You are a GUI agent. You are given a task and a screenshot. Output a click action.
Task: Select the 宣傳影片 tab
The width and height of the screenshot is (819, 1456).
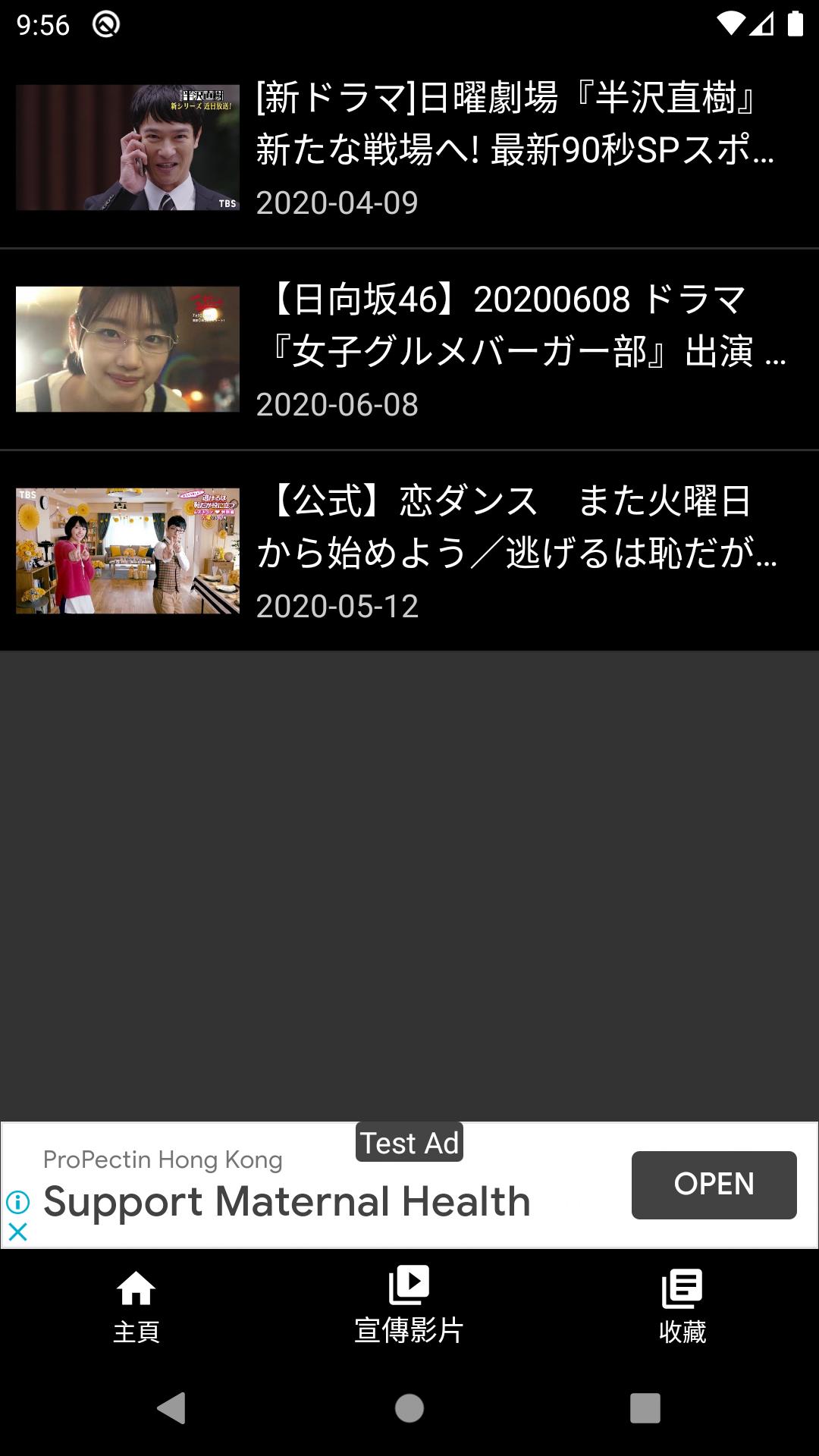pyautogui.click(x=409, y=1306)
